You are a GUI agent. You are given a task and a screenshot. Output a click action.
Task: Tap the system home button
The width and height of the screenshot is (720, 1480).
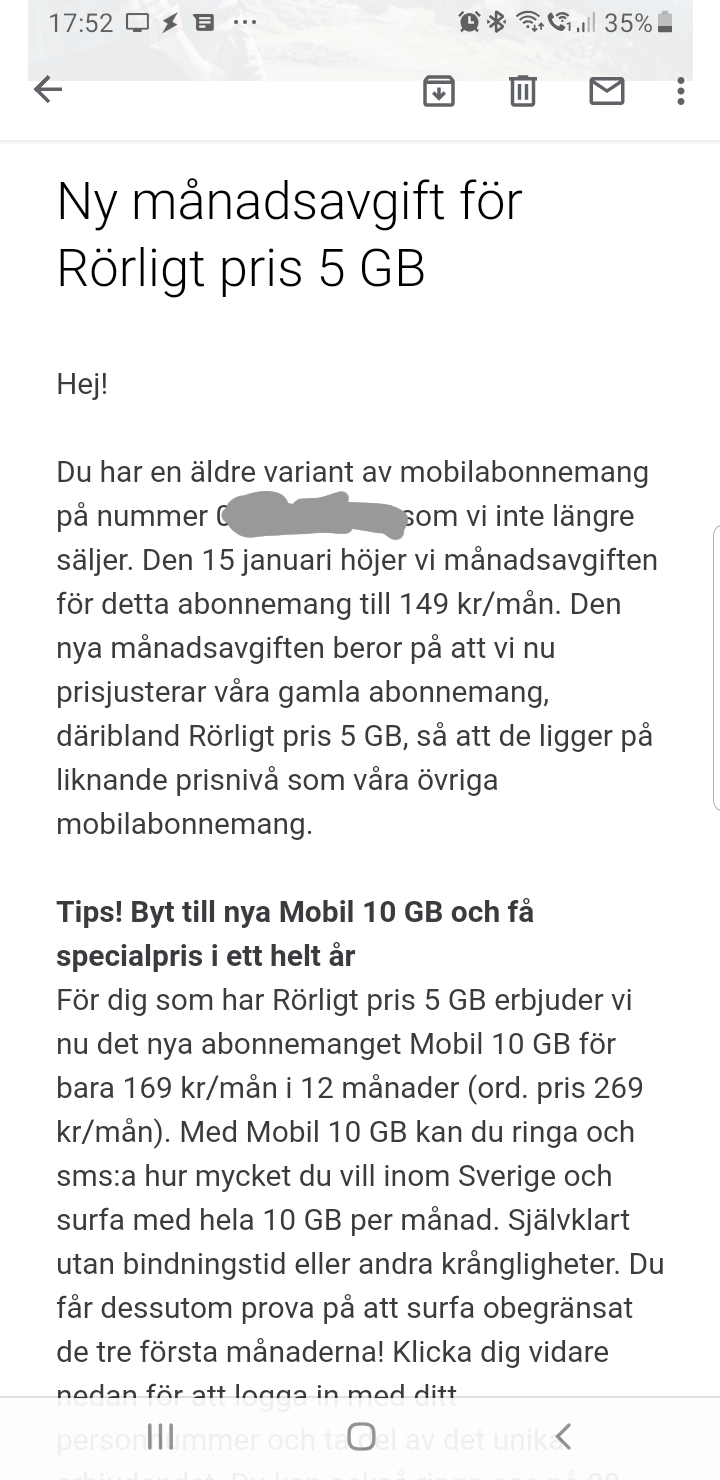pyautogui.click(x=361, y=1436)
